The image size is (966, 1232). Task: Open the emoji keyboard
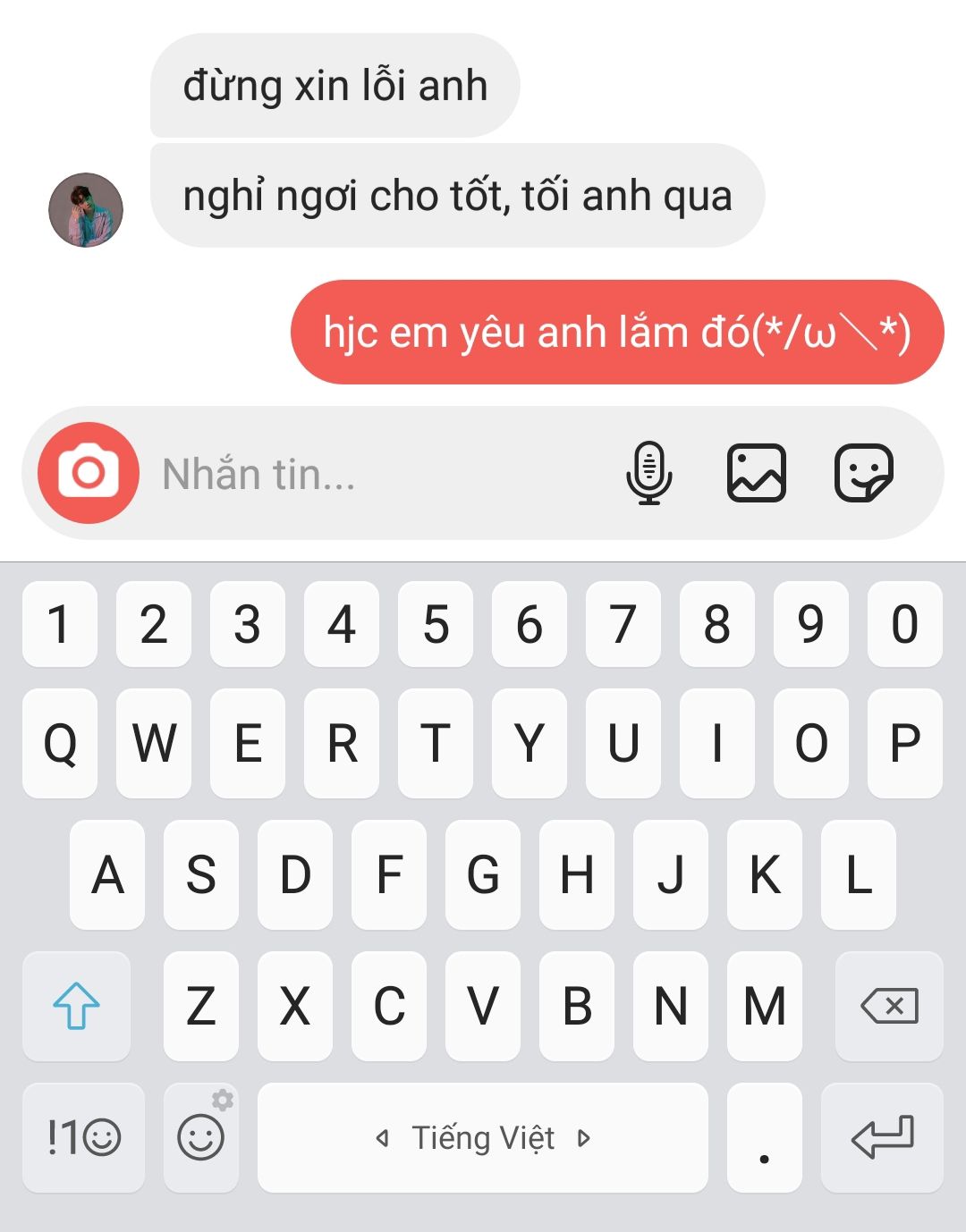[201, 1137]
